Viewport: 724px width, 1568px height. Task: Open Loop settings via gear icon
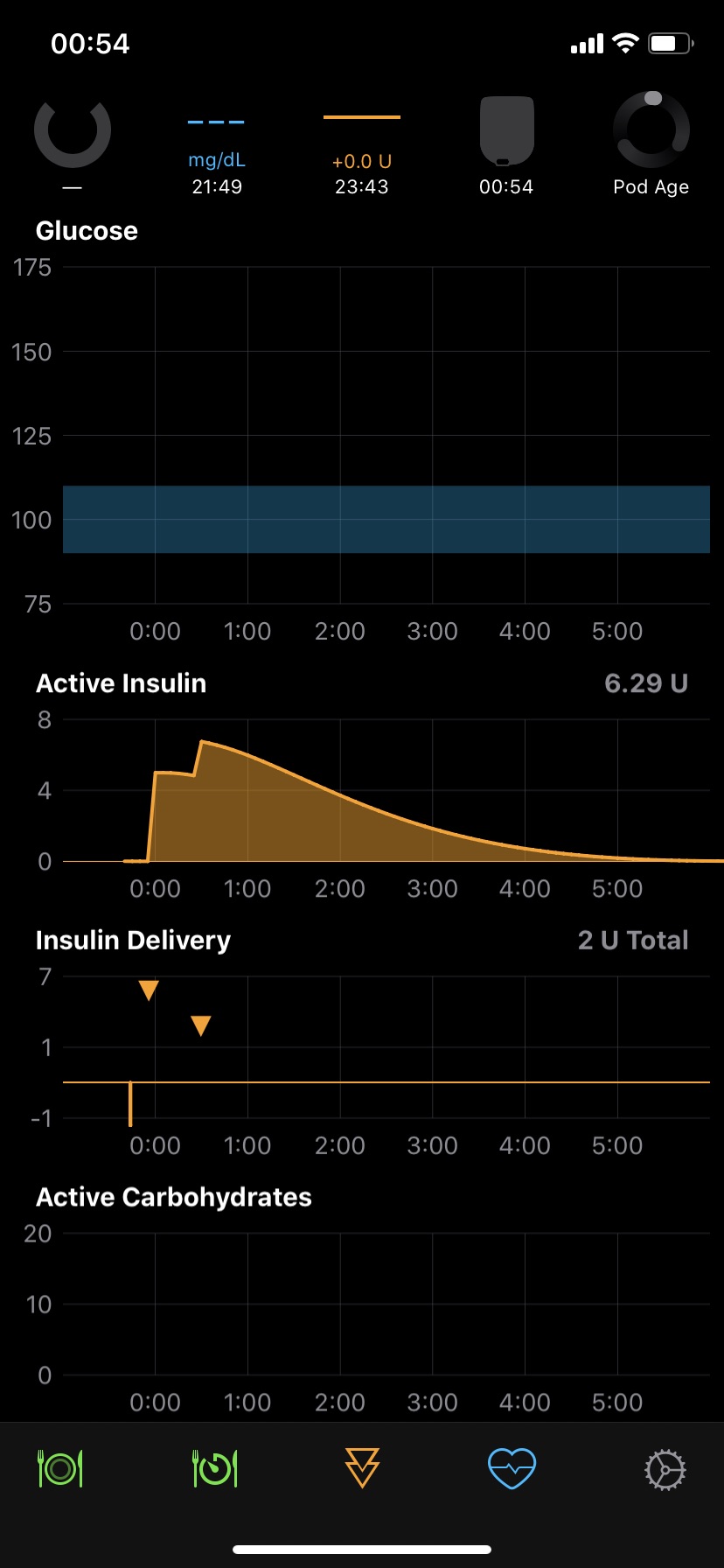coord(666,1468)
